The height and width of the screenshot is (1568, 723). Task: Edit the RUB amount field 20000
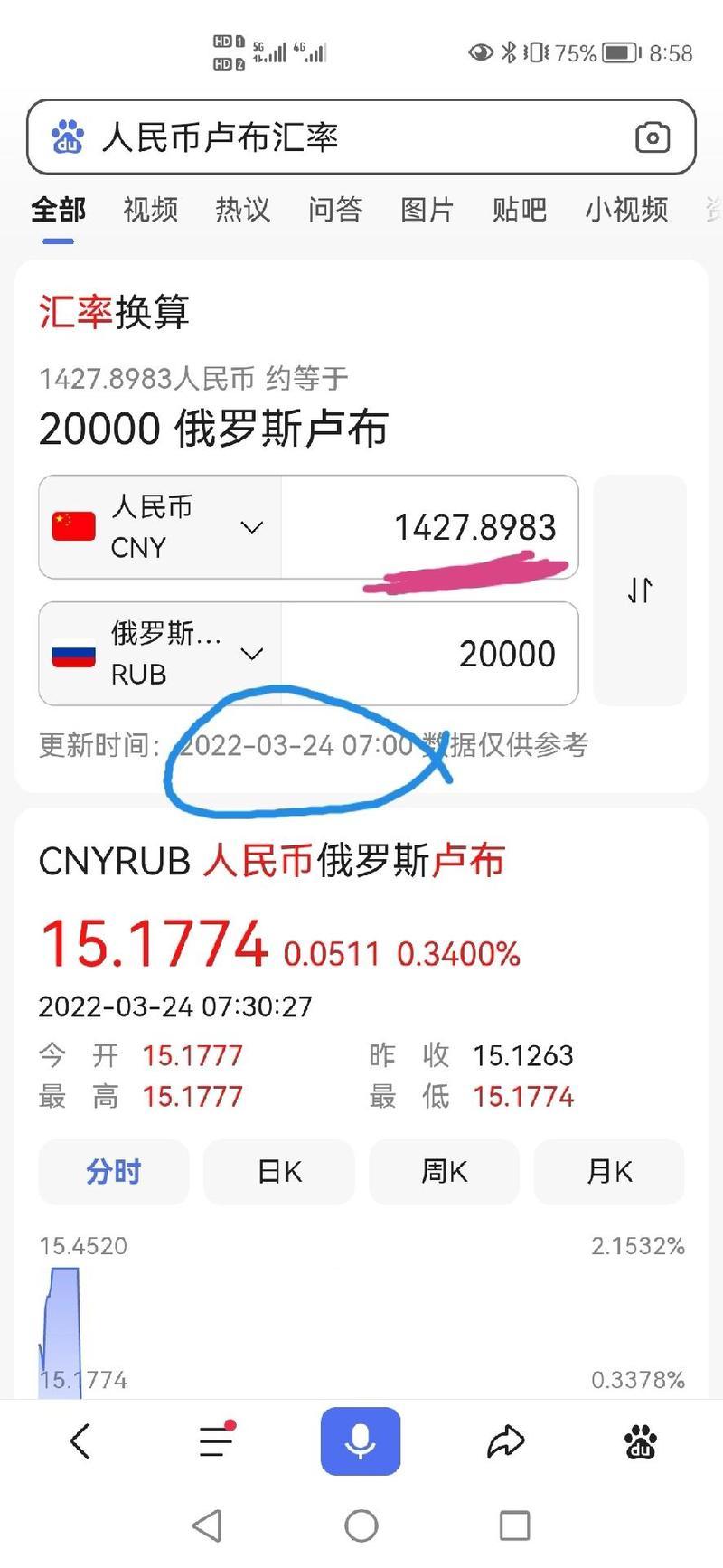click(429, 654)
